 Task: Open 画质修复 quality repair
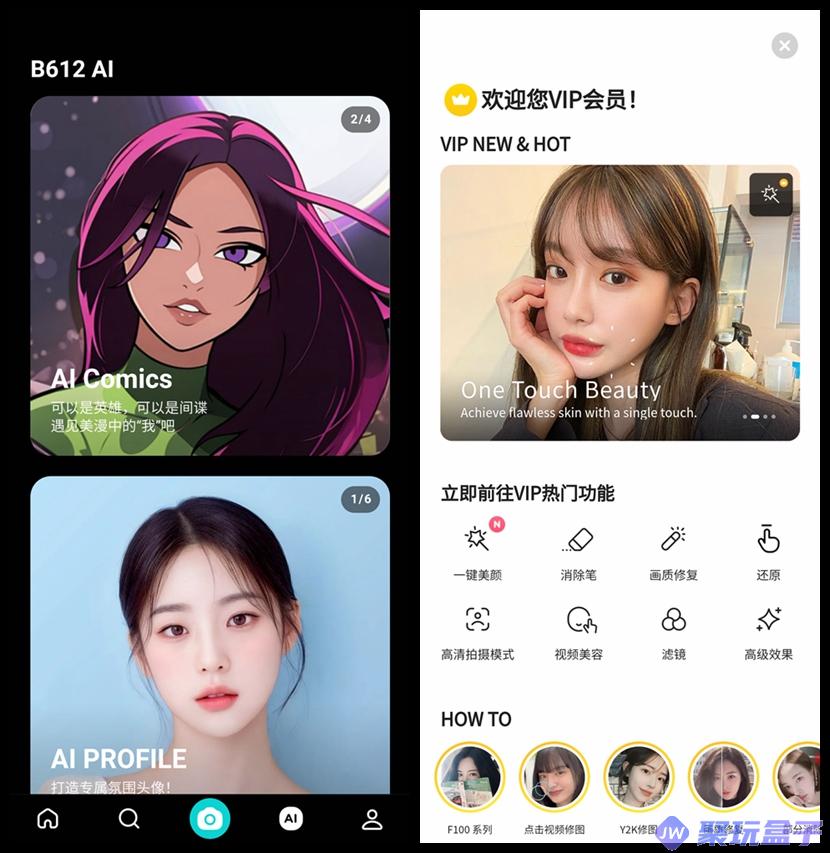(x=673, y=549)
